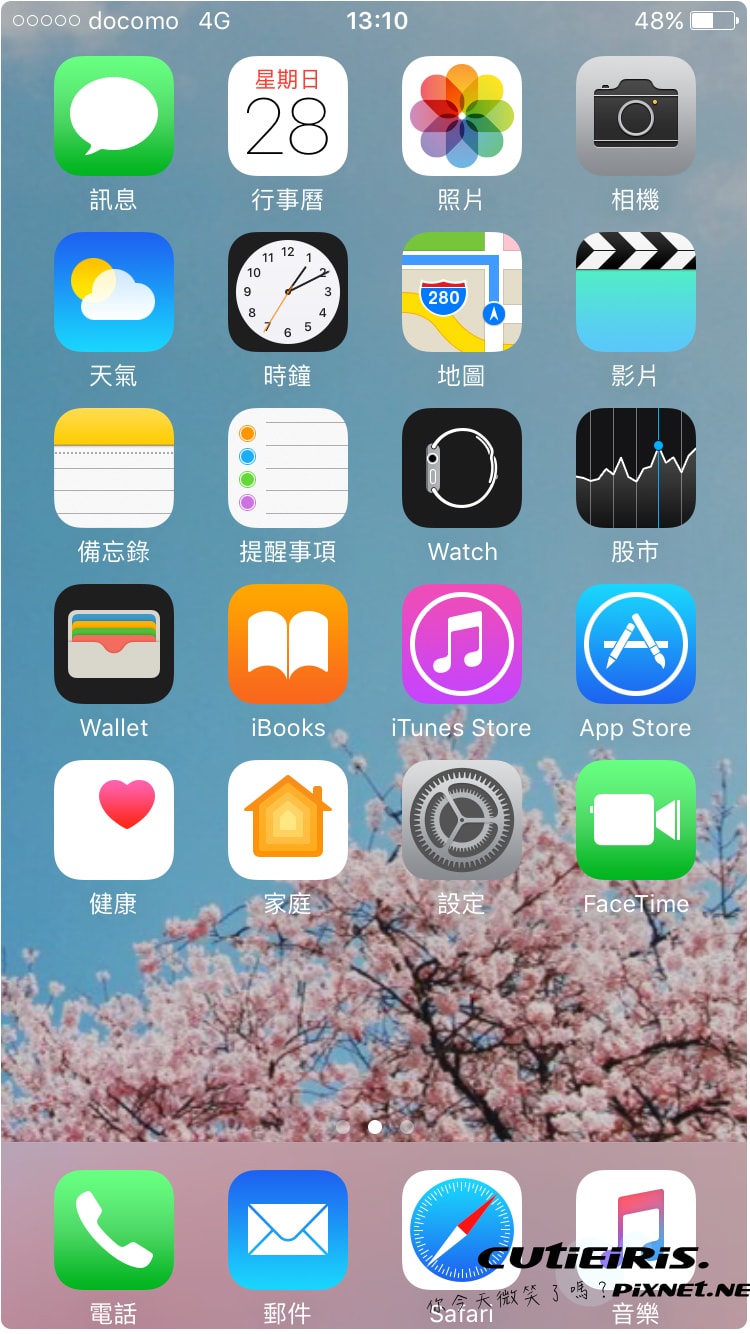Open 設定 Settings
The width and height of the screenshot is (750, 1334).
pyautogui.click(x=462, y=820)
